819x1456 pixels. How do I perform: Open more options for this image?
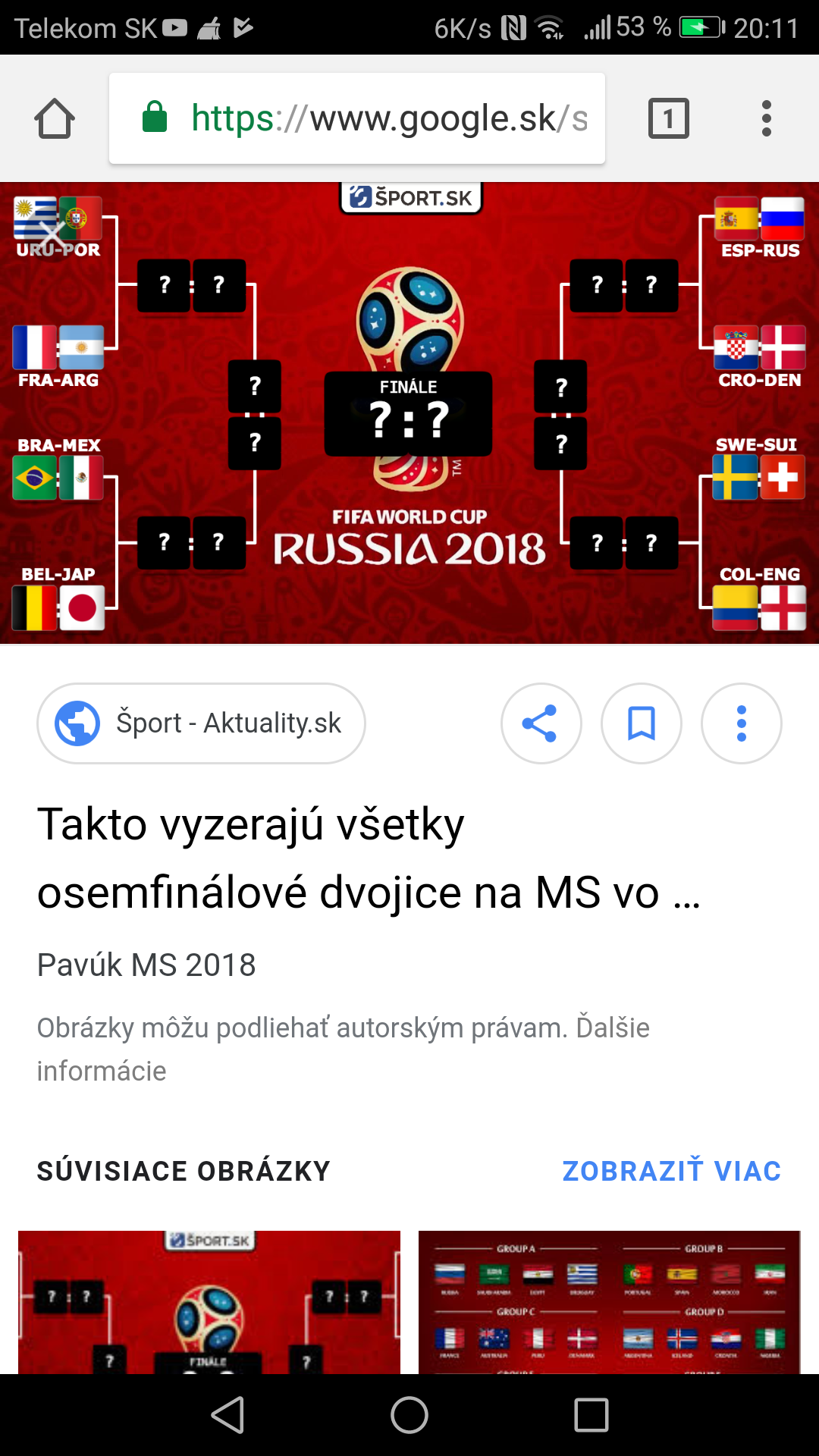pos(741,723)
